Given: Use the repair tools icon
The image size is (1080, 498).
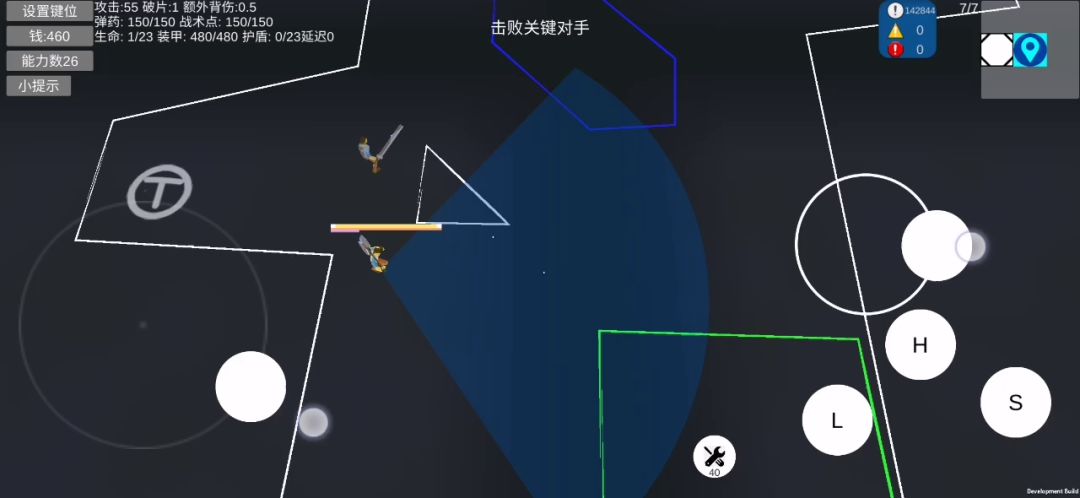Looking at the screenshot, I should pos(714,456).
